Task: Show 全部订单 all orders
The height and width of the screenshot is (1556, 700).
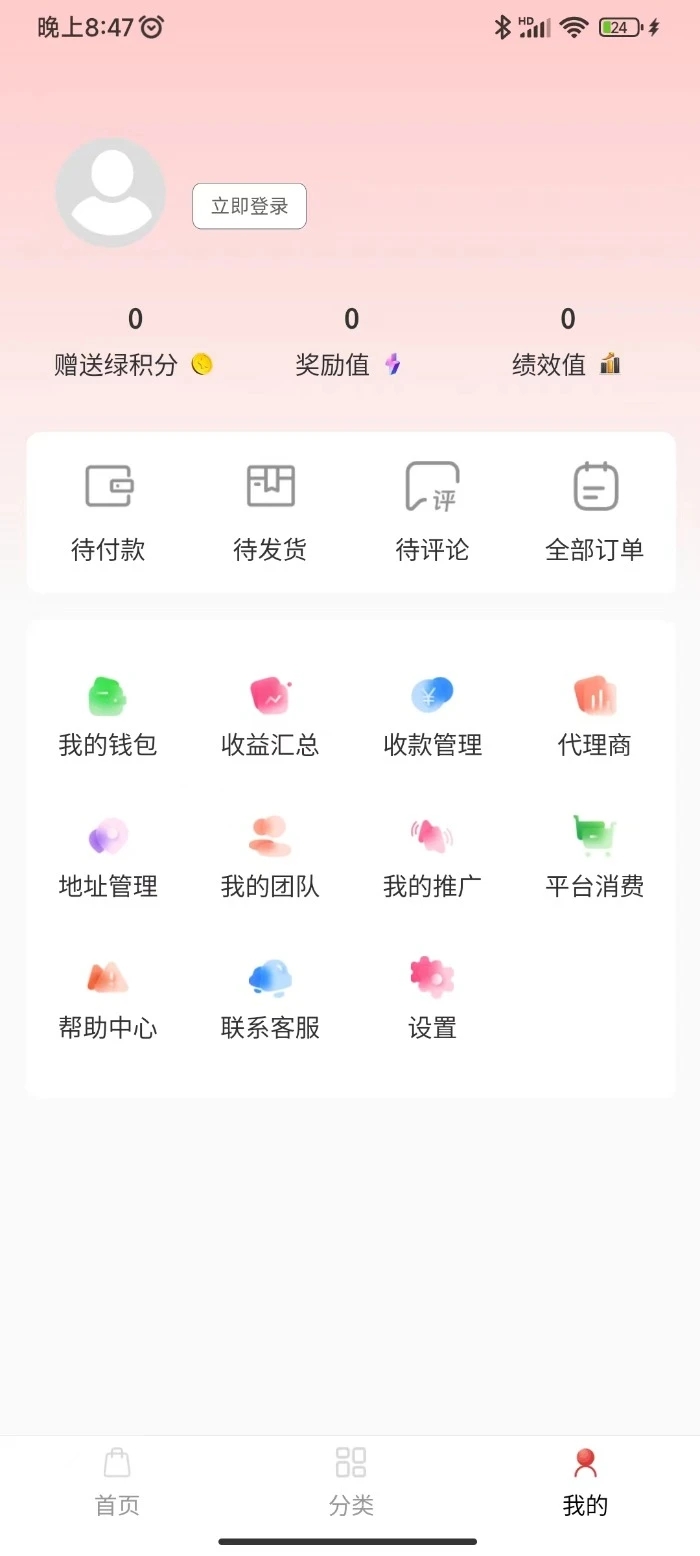Action: (x=594, y=511)
